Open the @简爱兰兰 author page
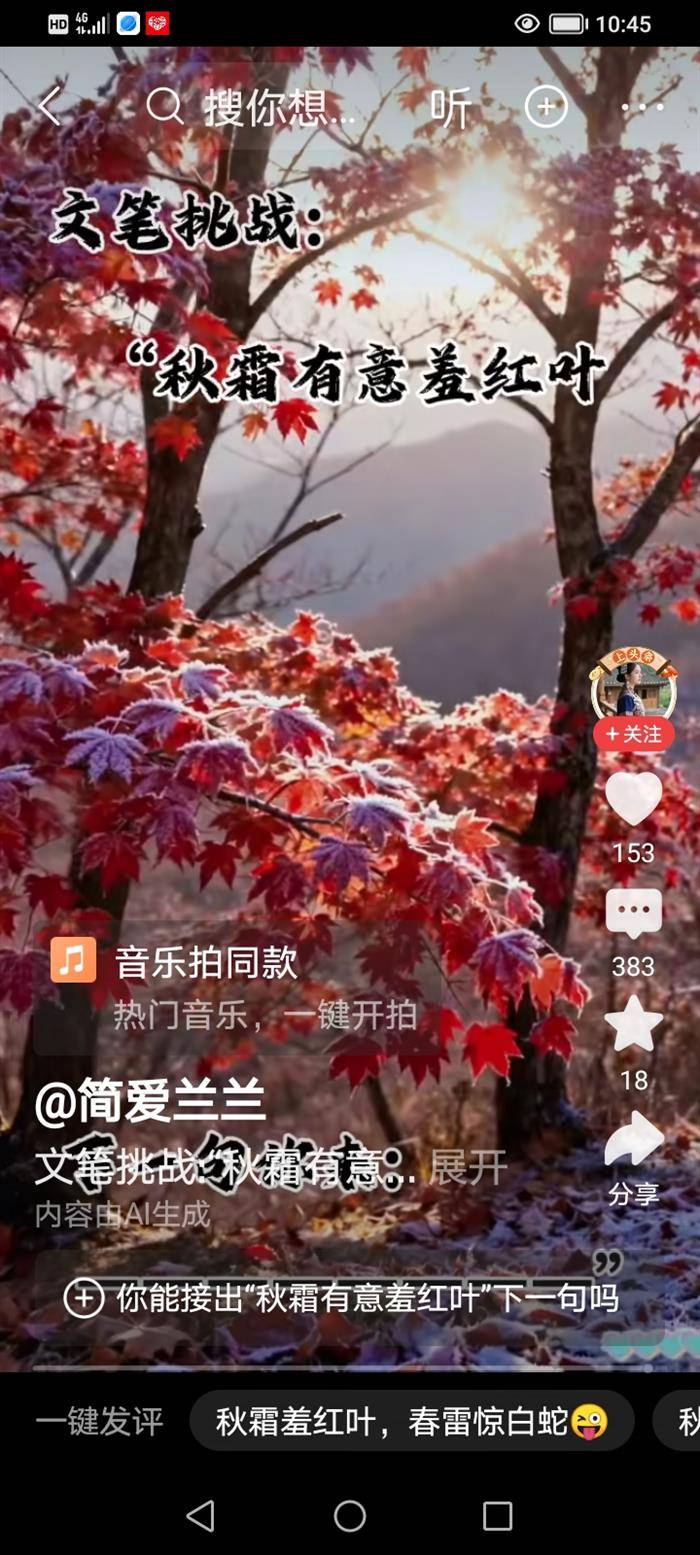This screenshot has width=700, height=1555. pyautogui.click(x=150, y=1103)
